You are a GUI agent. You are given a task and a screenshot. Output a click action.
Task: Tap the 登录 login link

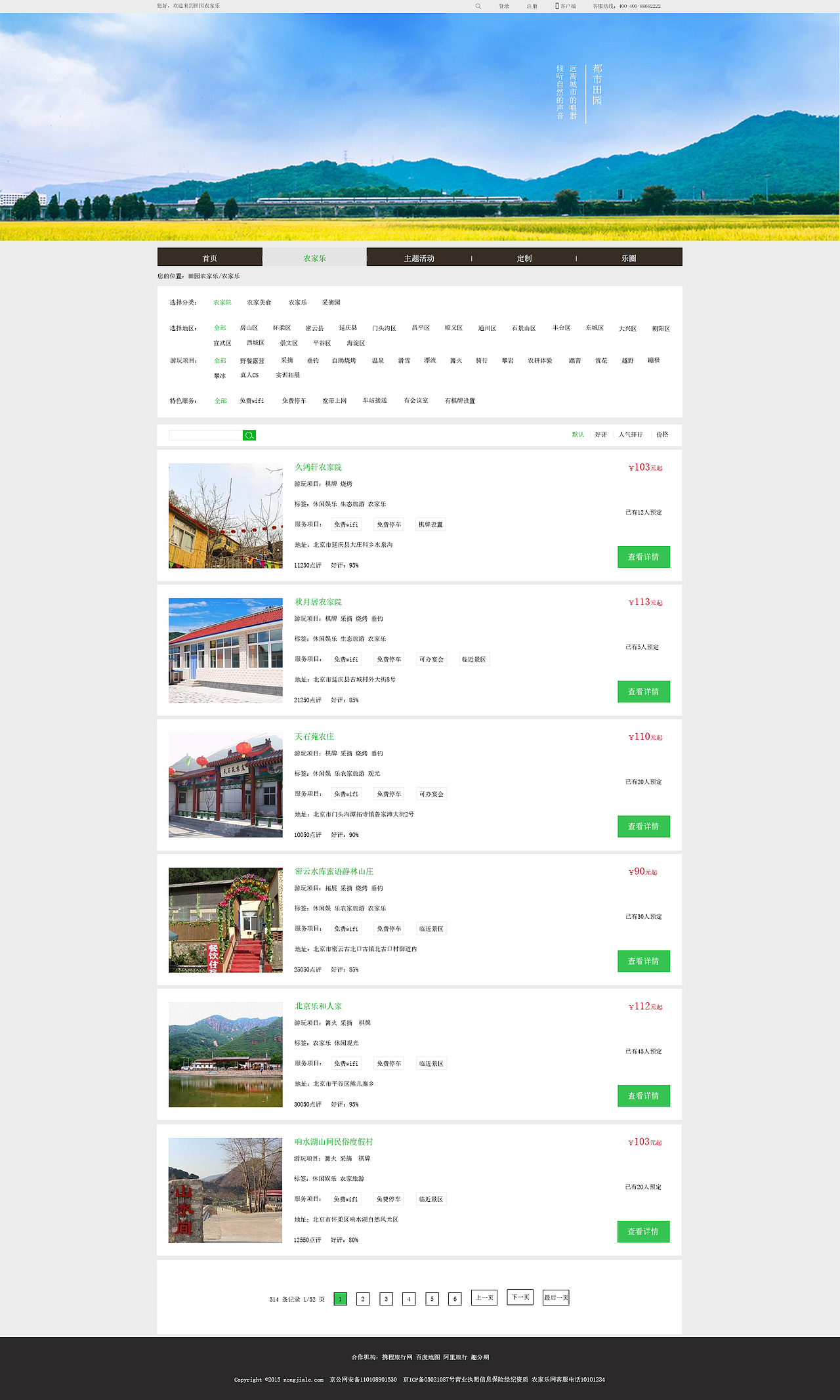[504, 6]
